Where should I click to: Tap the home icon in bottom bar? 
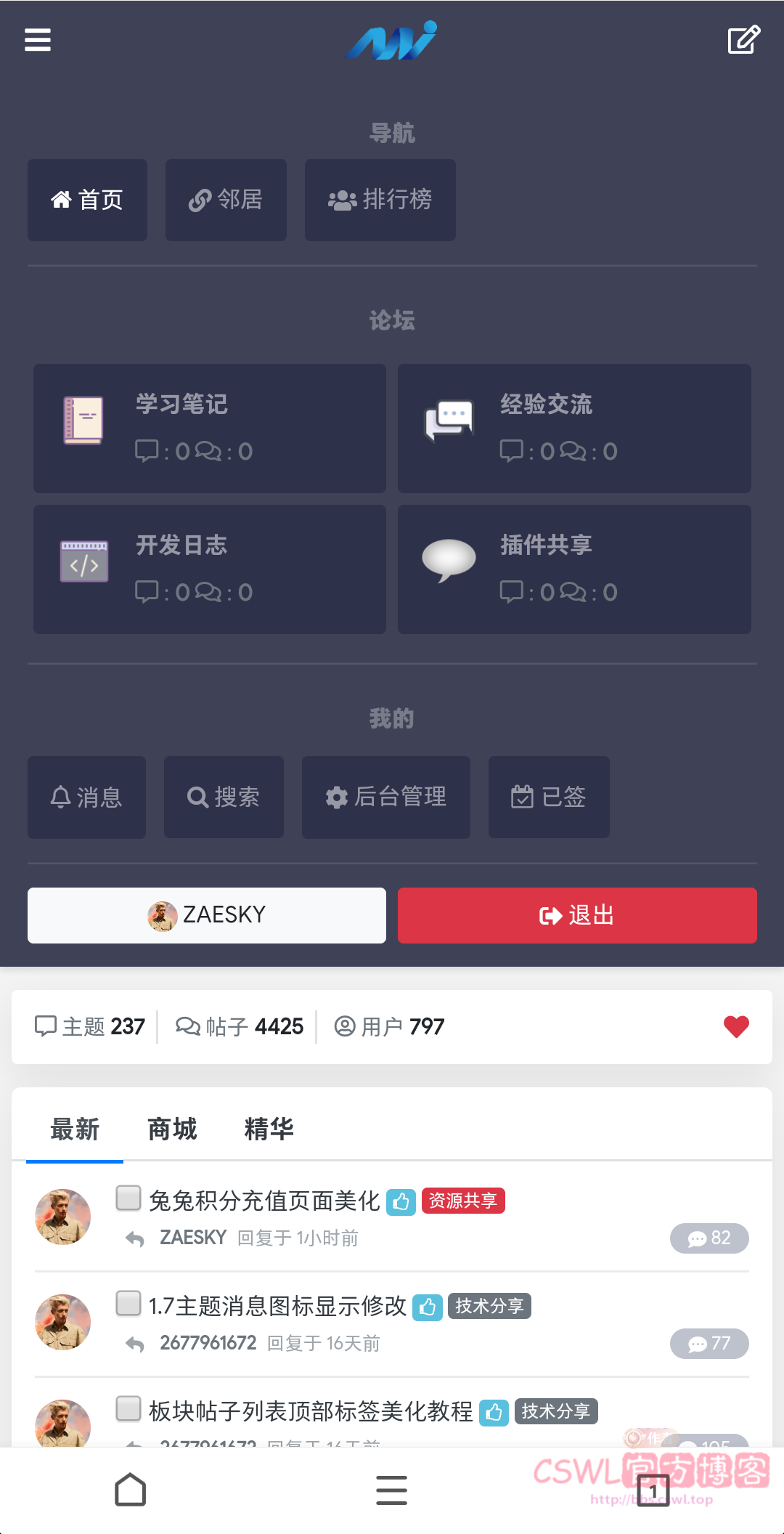[131, 1489]
